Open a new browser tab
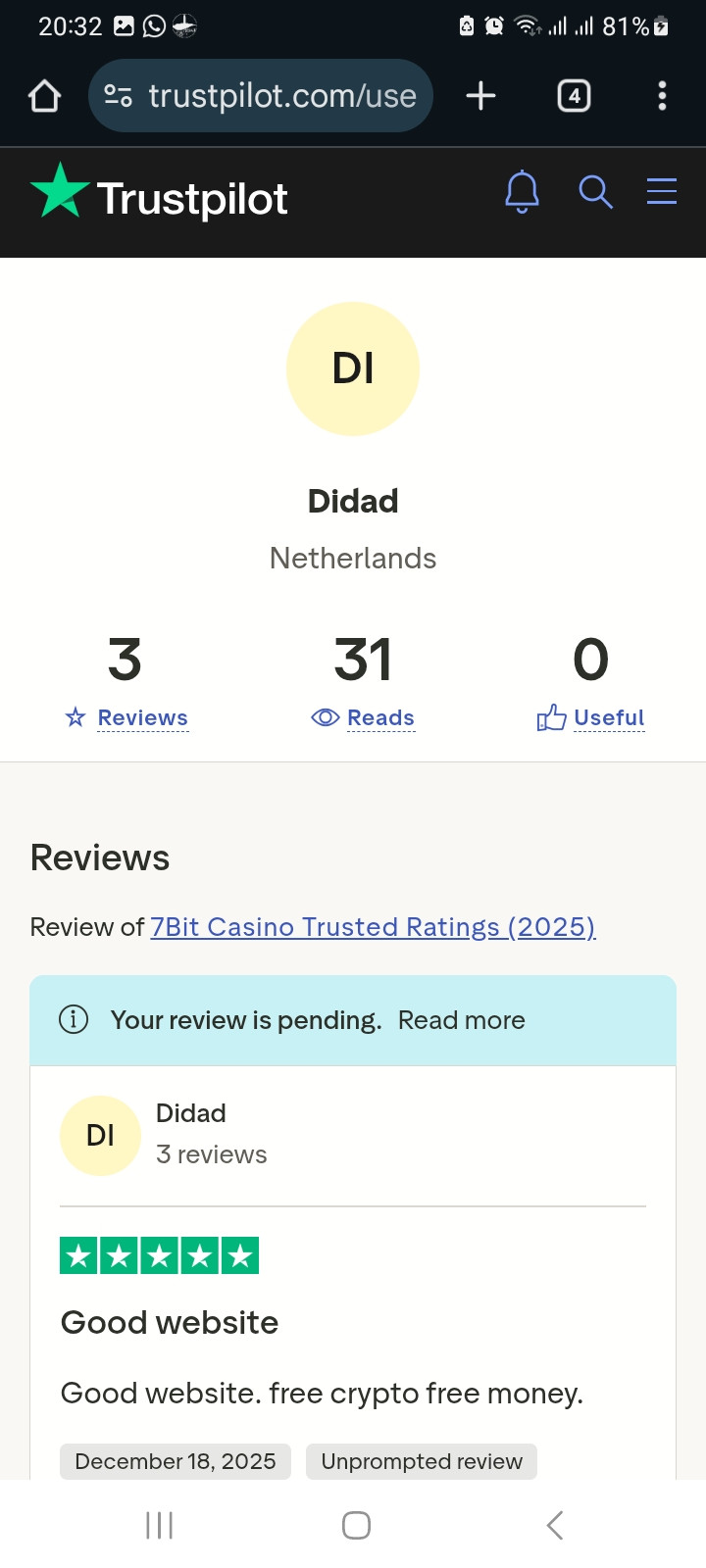The width and height of the screenshot is (706, 1568). [480, 96]
